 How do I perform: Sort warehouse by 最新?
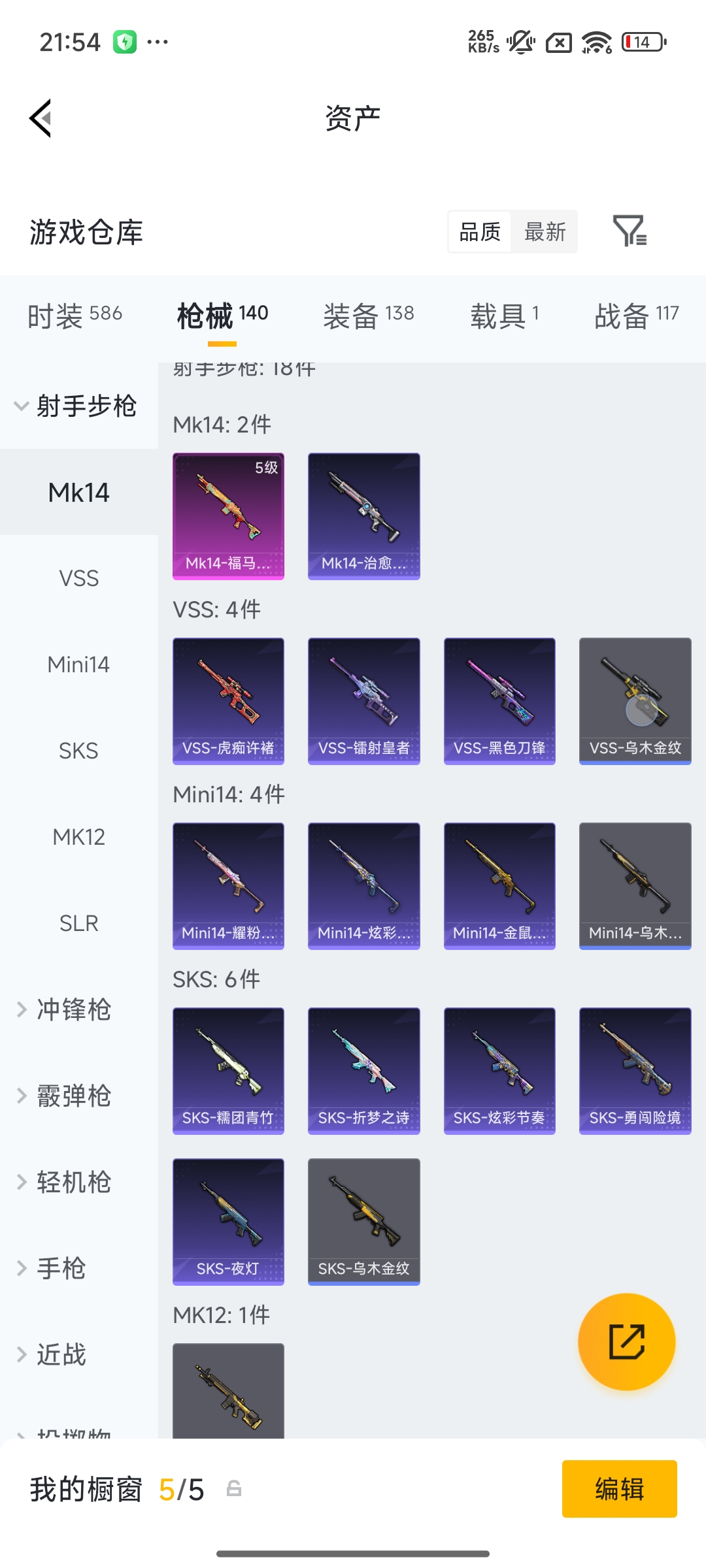coord(545,232)
